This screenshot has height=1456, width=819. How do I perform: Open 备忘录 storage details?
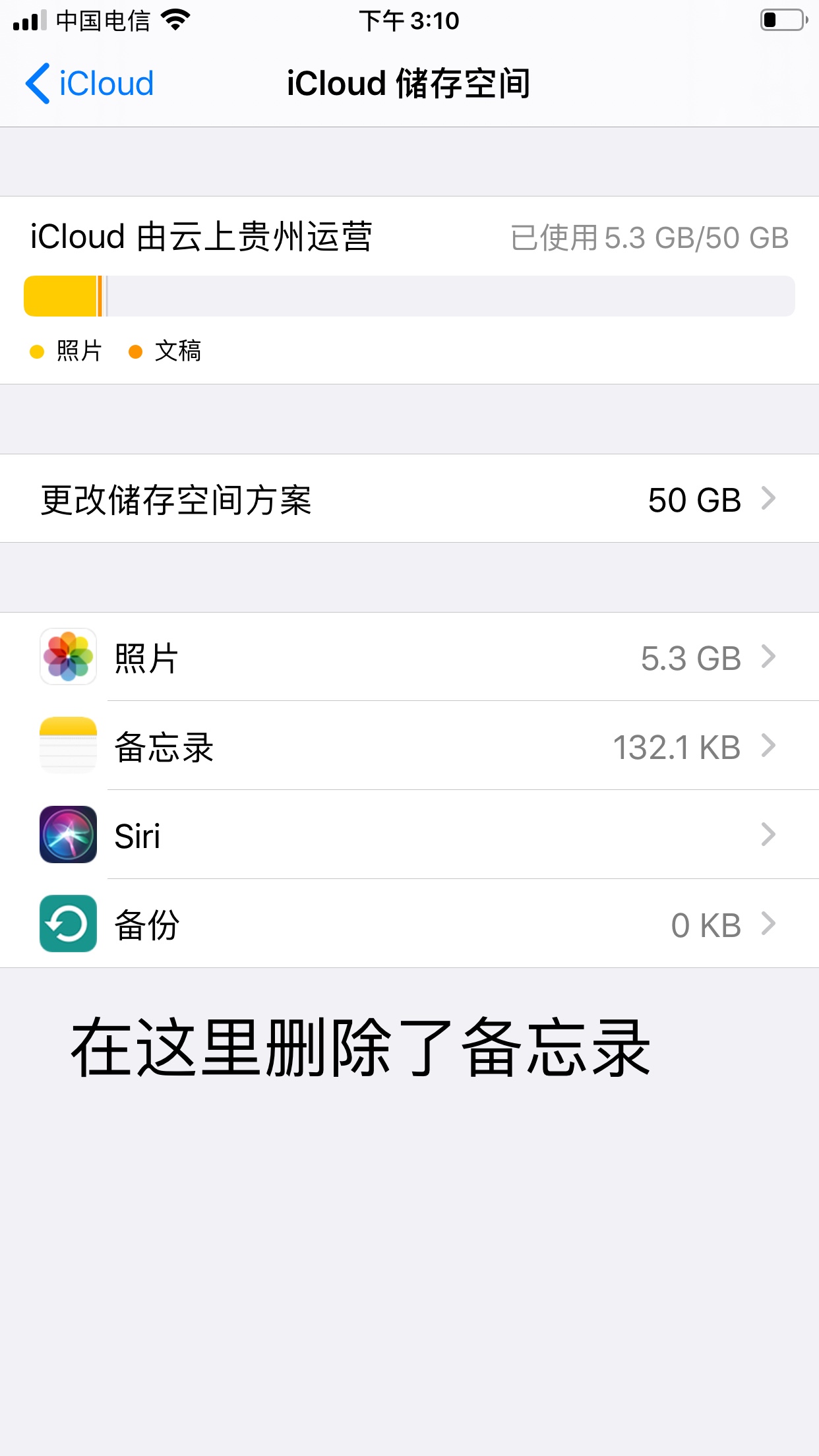tap(409, 746)
